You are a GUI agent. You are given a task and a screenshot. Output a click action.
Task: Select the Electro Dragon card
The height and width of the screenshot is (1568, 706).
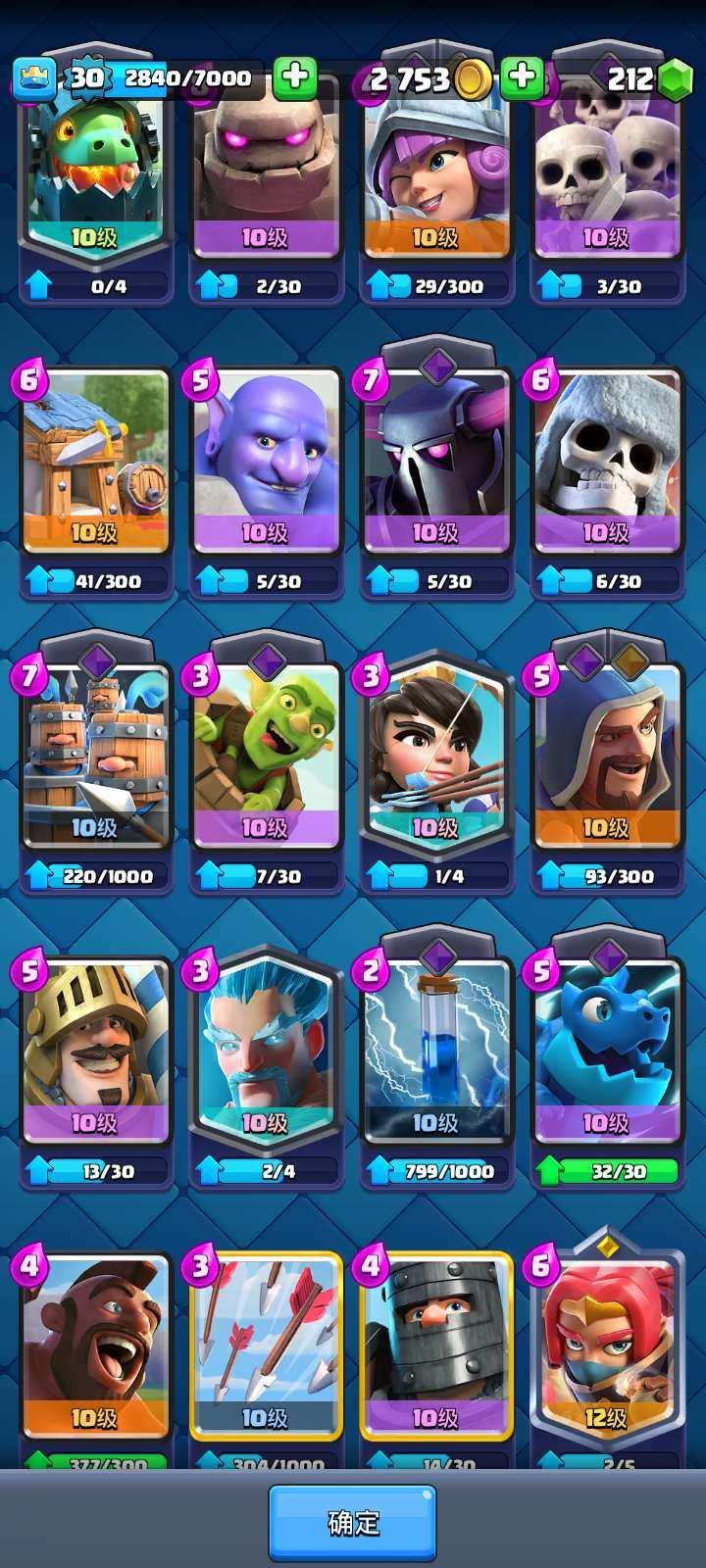pyautogui.click(x=606, y=1053)
